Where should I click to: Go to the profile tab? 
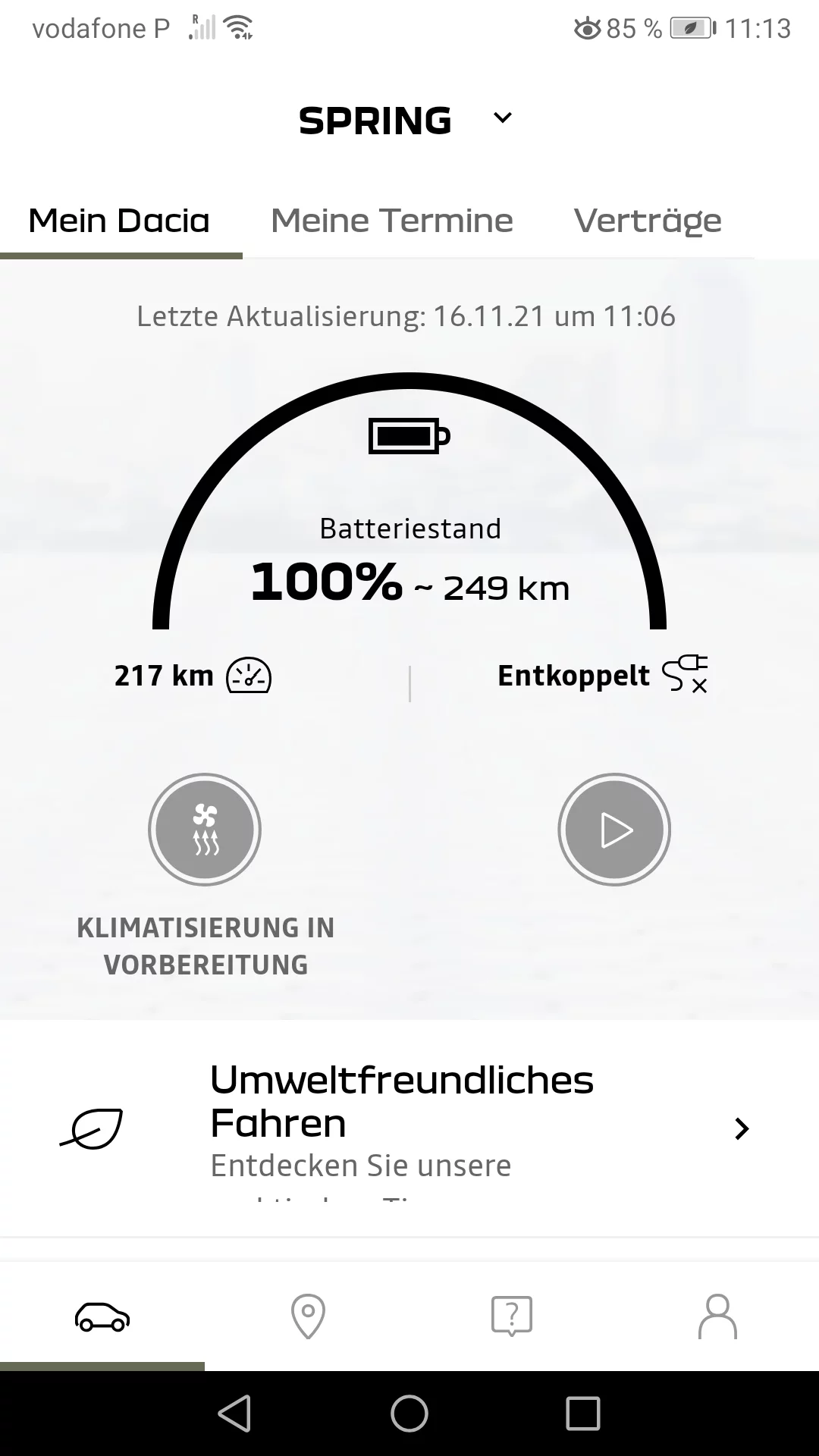(x=717, y=1316)
